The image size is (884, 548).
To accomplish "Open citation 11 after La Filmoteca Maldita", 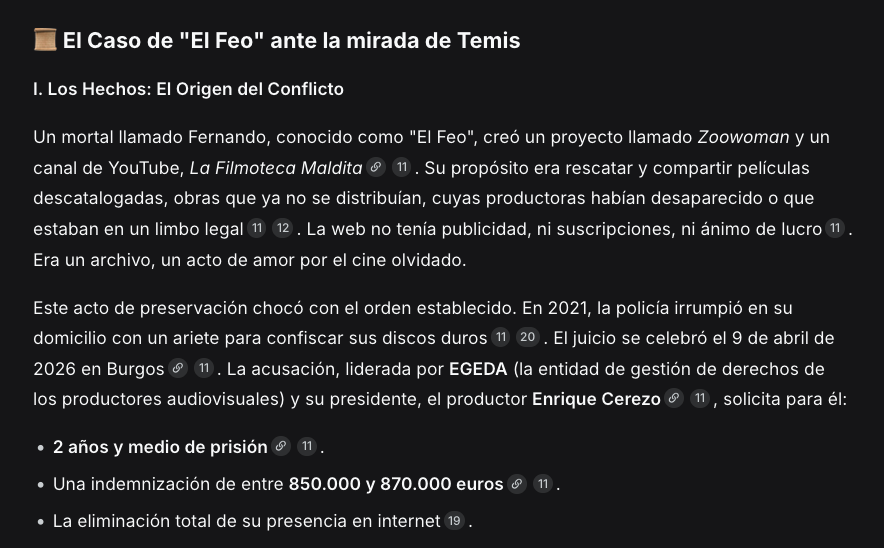I will point(401,167).
